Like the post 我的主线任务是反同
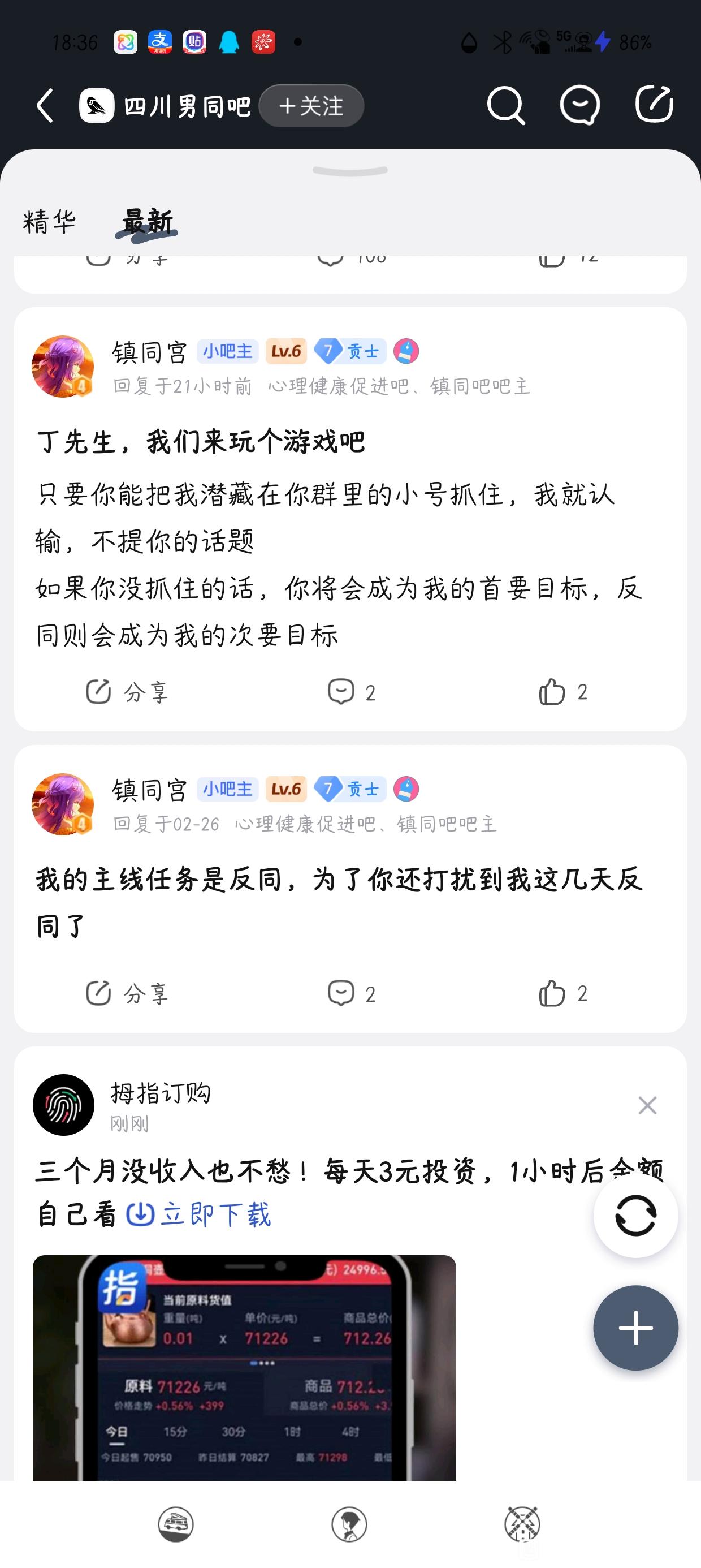The height and width of the screenshot is (1568, 701). pyautogui.click(x=563, y=993)
